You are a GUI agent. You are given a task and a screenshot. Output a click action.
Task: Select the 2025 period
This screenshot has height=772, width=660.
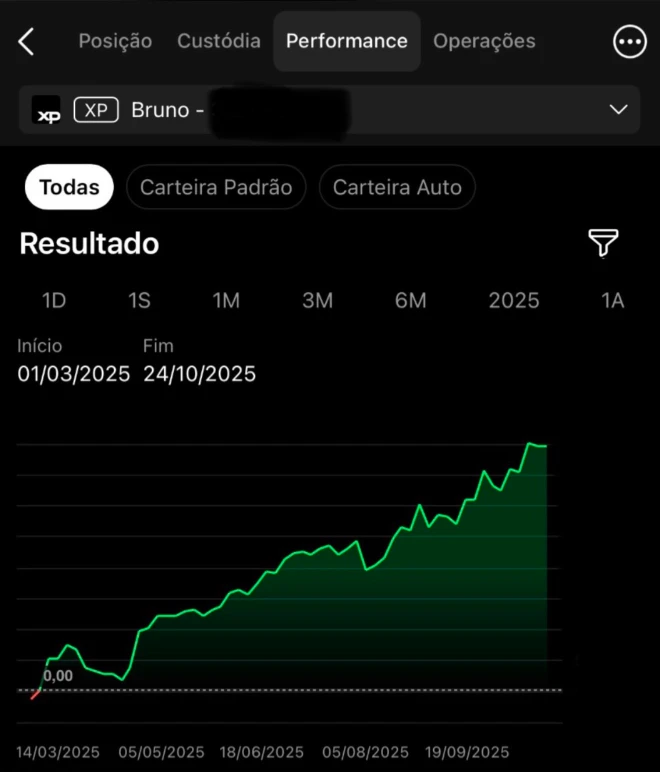(514, 301)
